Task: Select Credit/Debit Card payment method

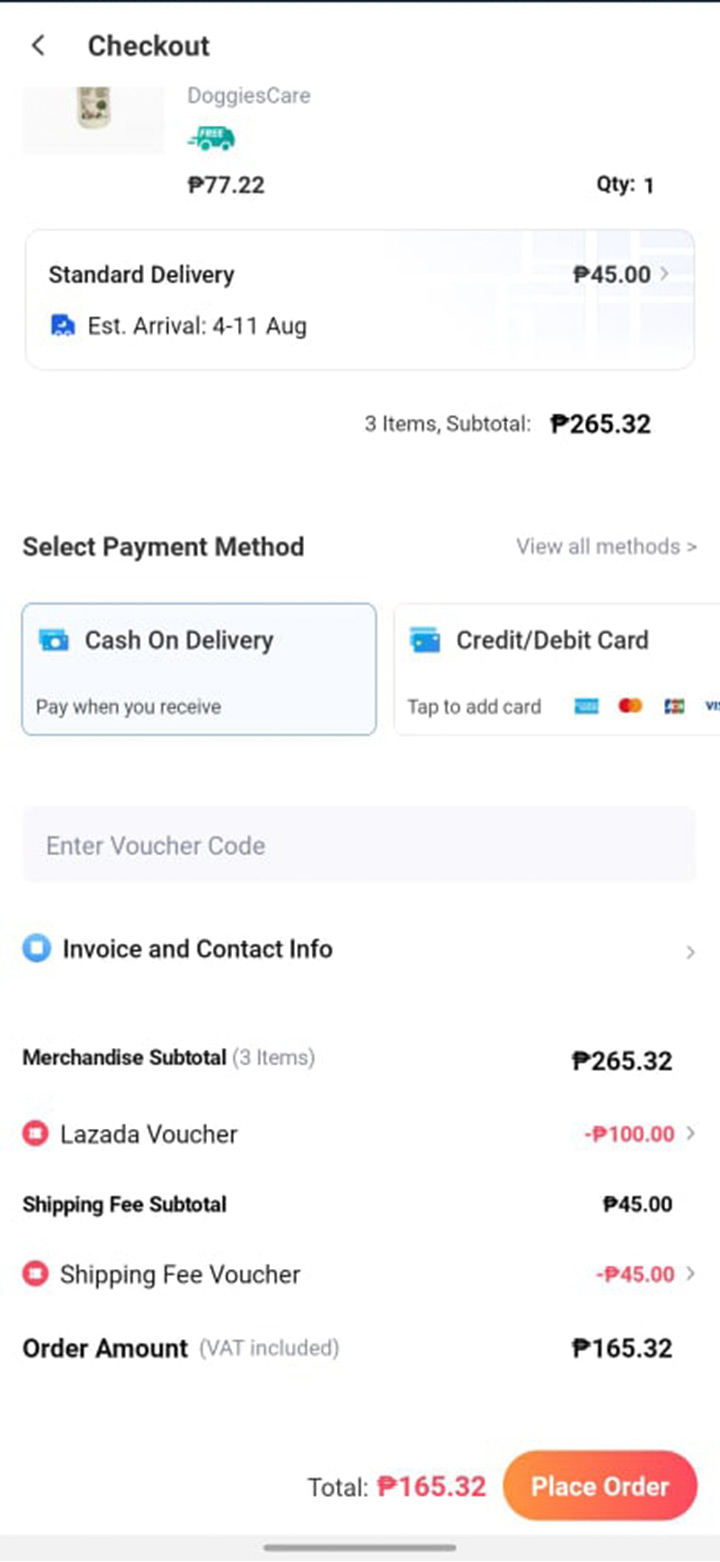Action: tap(553, 668)
